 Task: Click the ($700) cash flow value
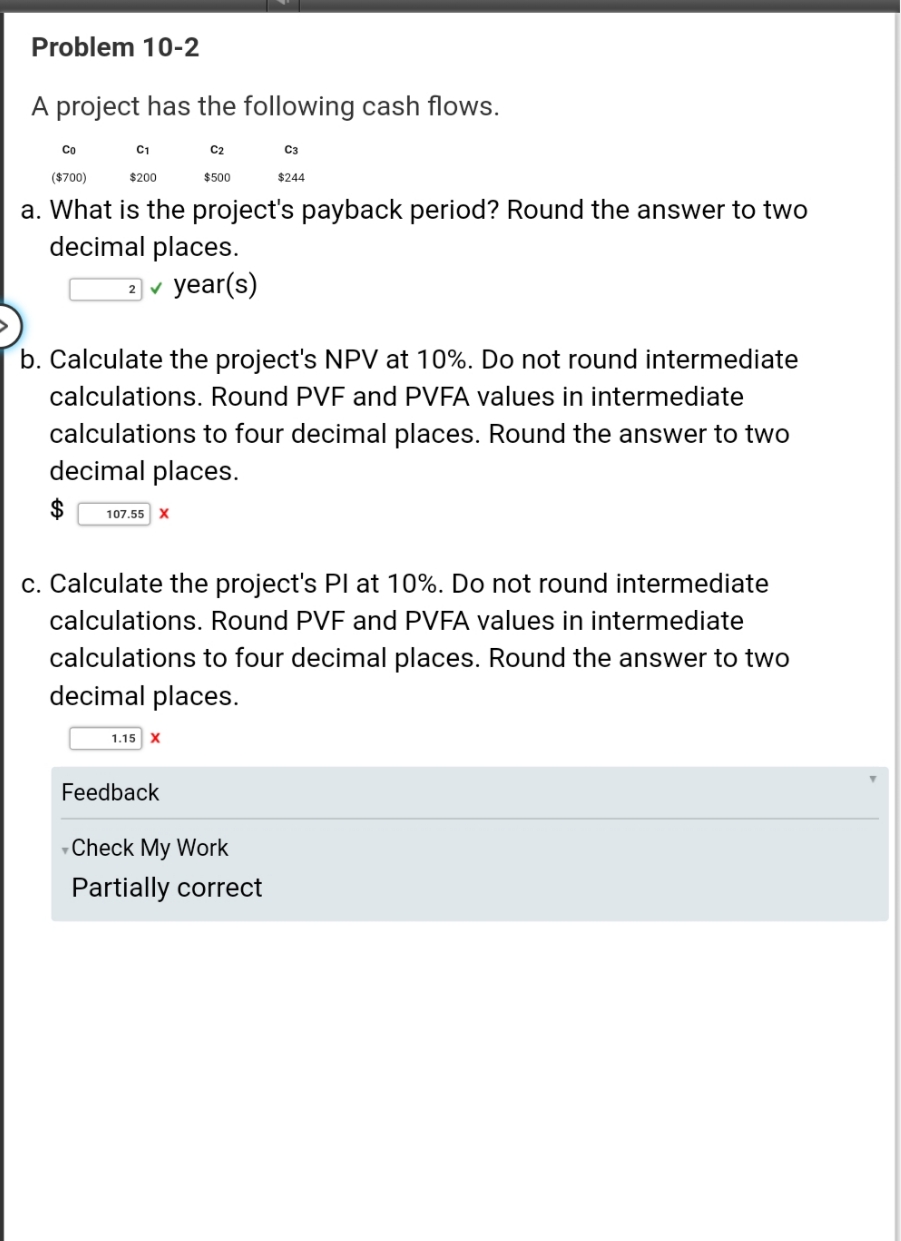point(67,177)
